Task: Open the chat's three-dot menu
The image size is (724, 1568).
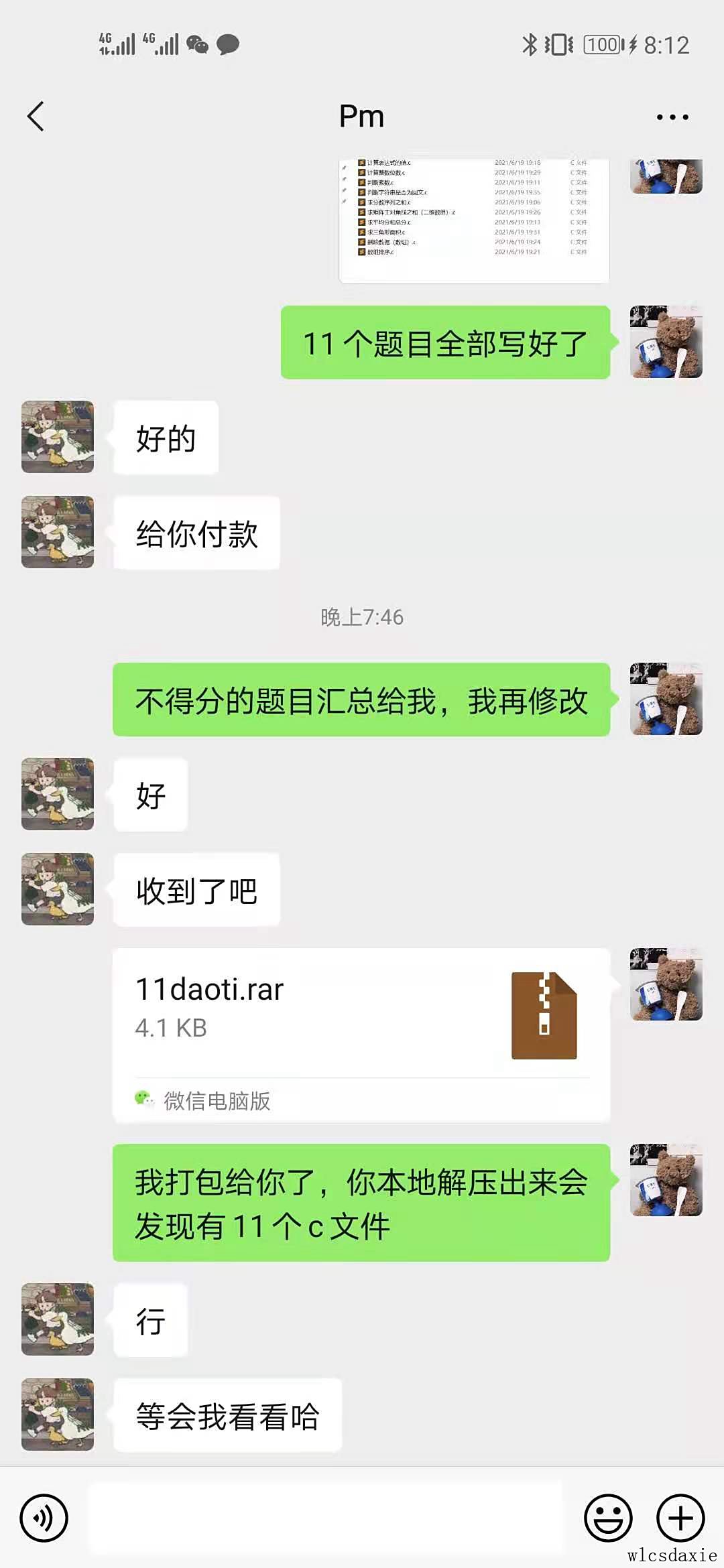Action: pos(672,117)
